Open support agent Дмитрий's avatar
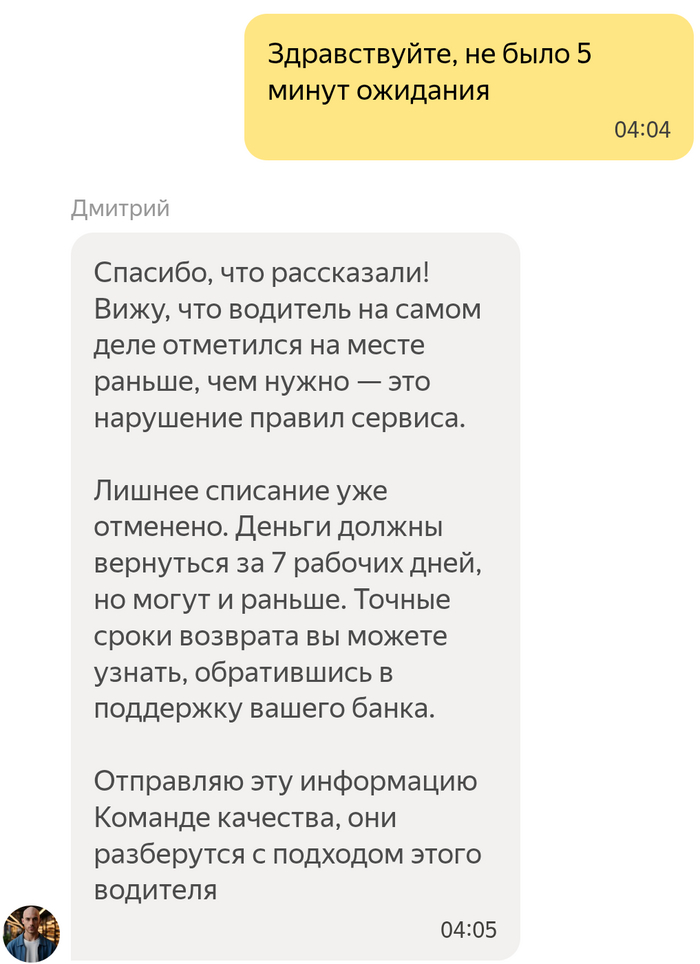 32,933
